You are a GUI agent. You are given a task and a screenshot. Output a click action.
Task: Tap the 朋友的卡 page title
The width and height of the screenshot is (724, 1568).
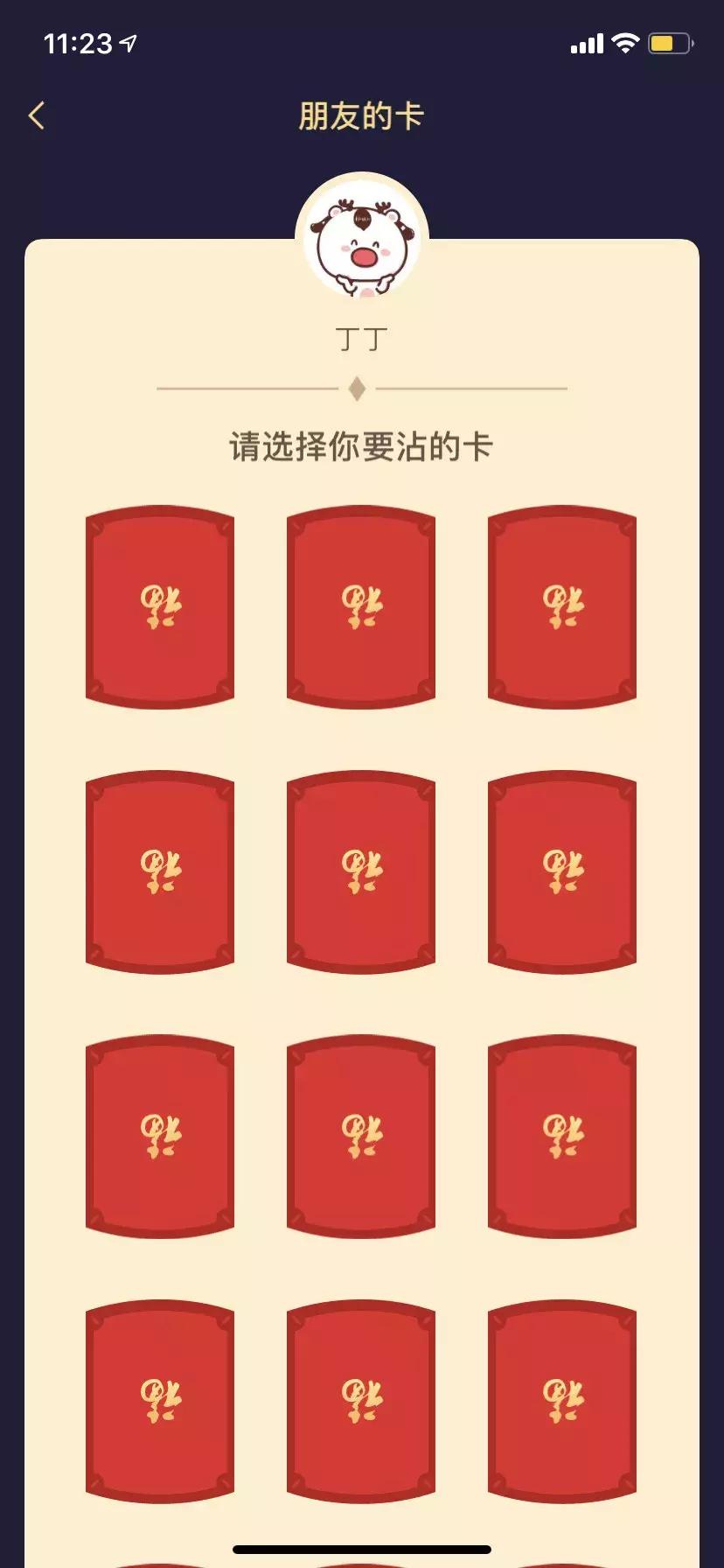[362, 116]
